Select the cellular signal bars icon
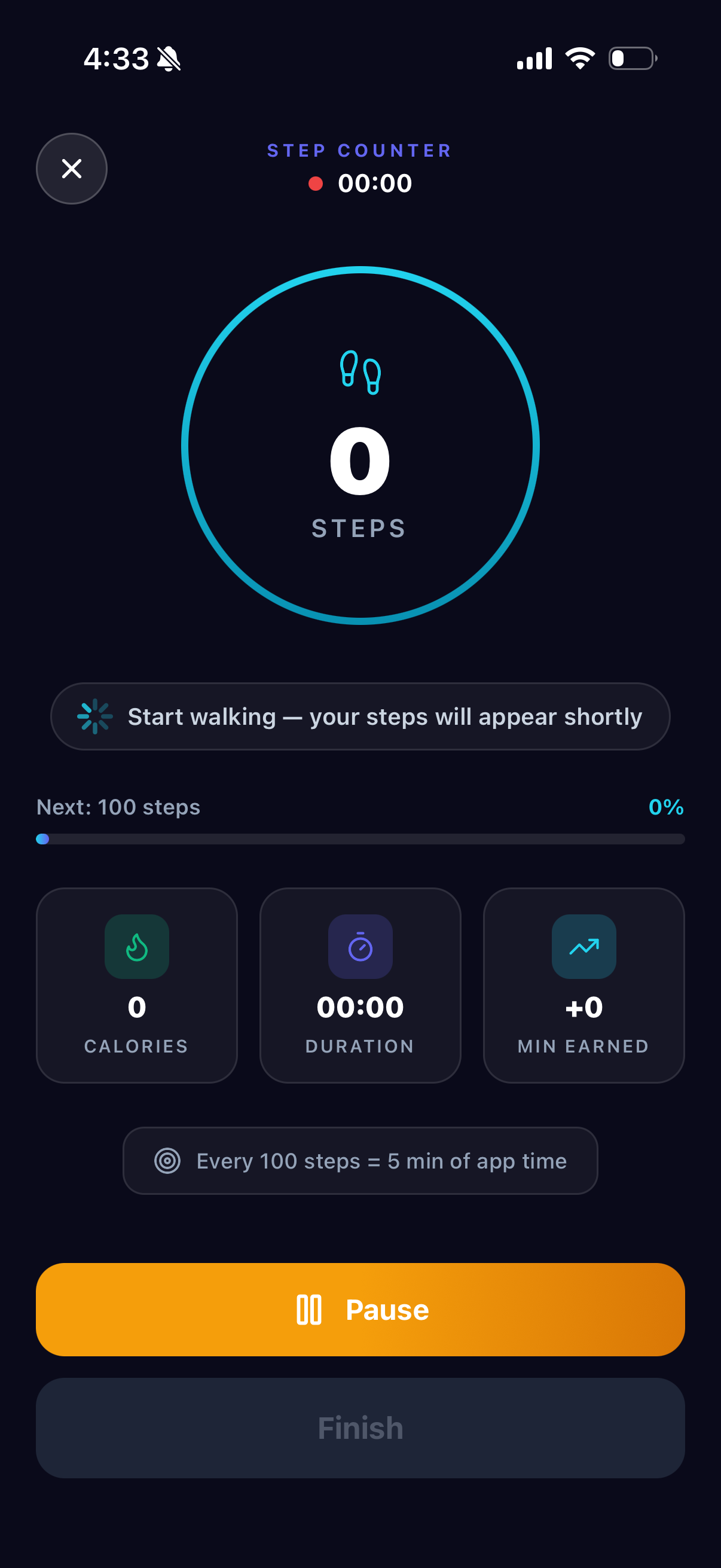 533,57
